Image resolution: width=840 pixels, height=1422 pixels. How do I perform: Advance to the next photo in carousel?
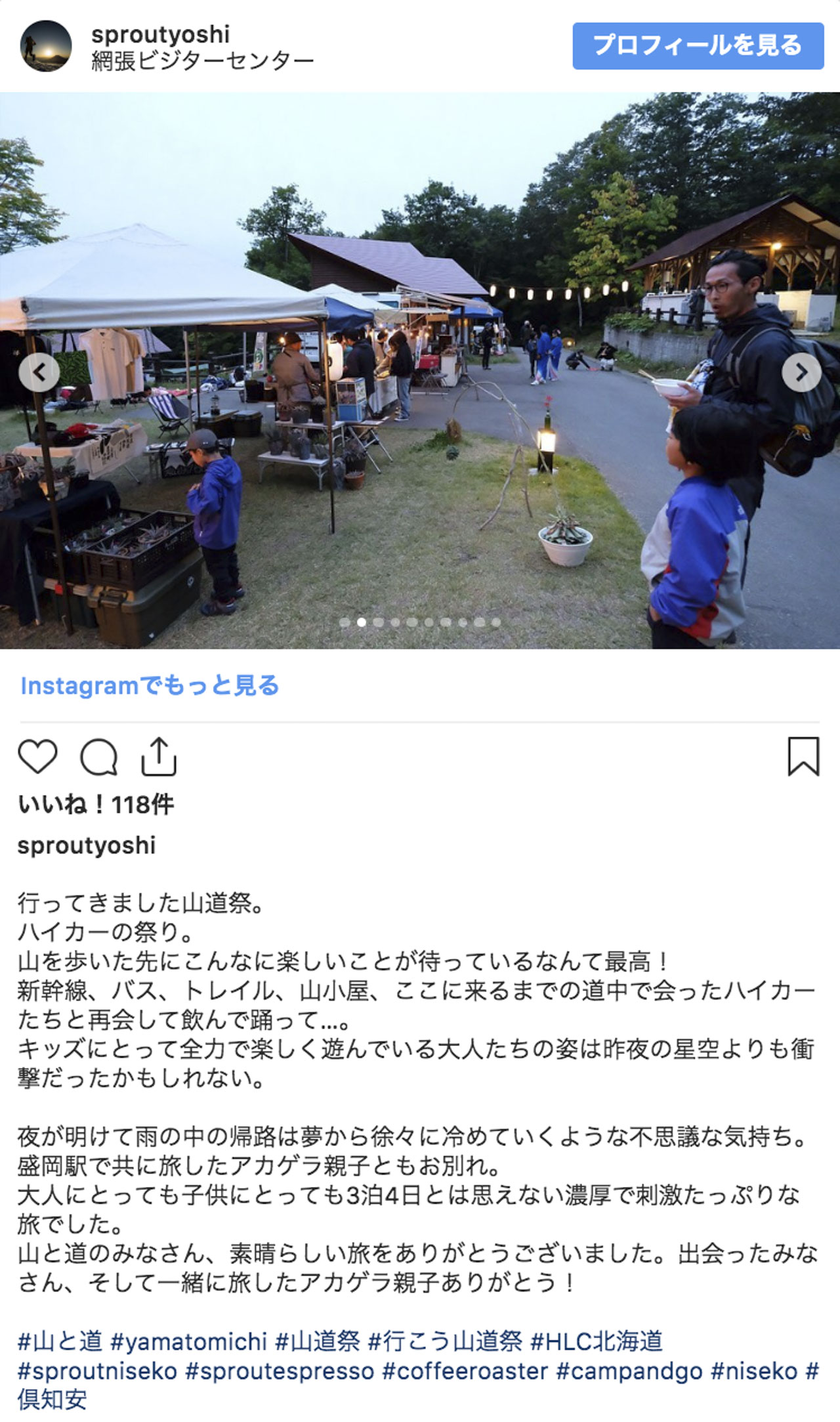801,372
